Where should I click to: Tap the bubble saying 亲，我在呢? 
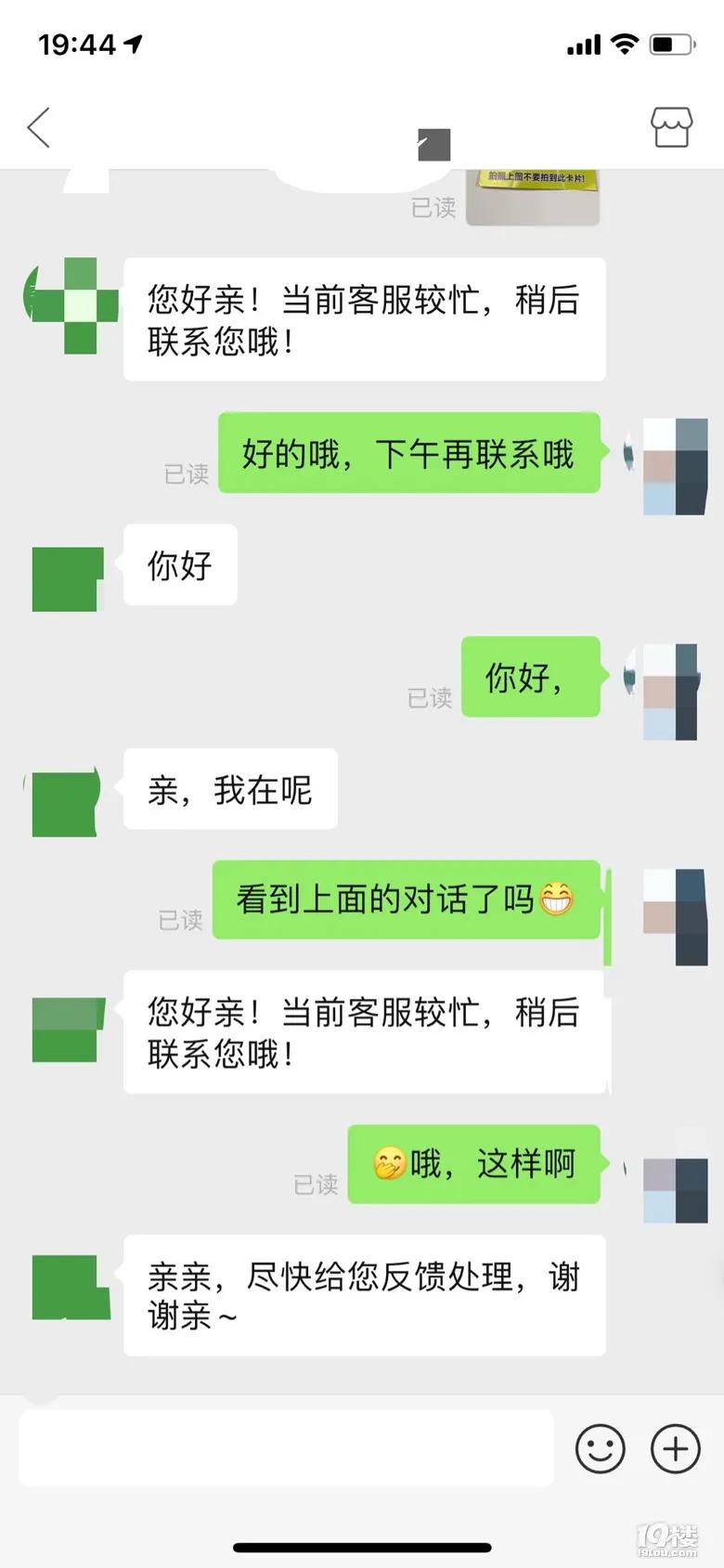pos(228,790)
